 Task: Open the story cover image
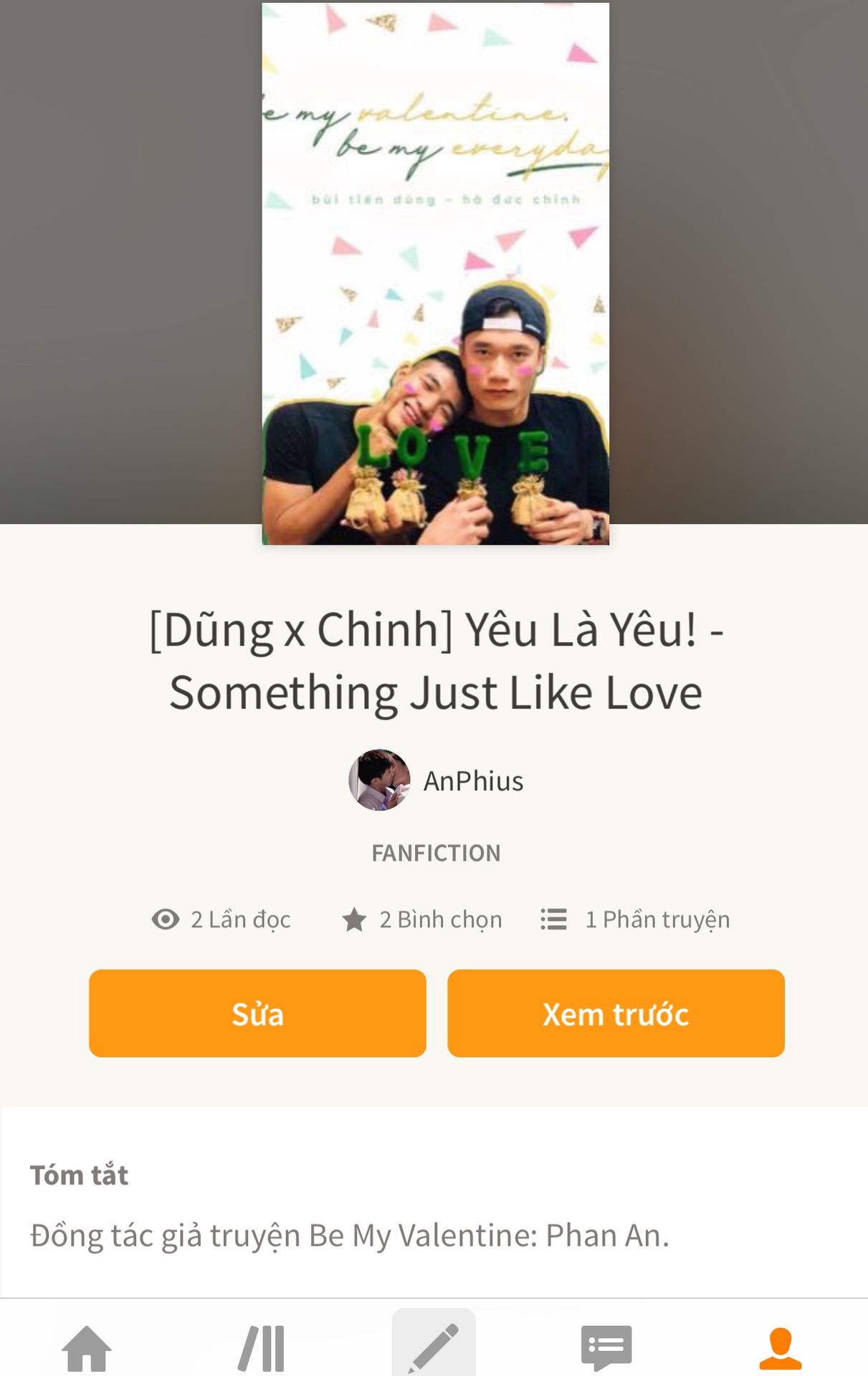[x=435, y=274]
